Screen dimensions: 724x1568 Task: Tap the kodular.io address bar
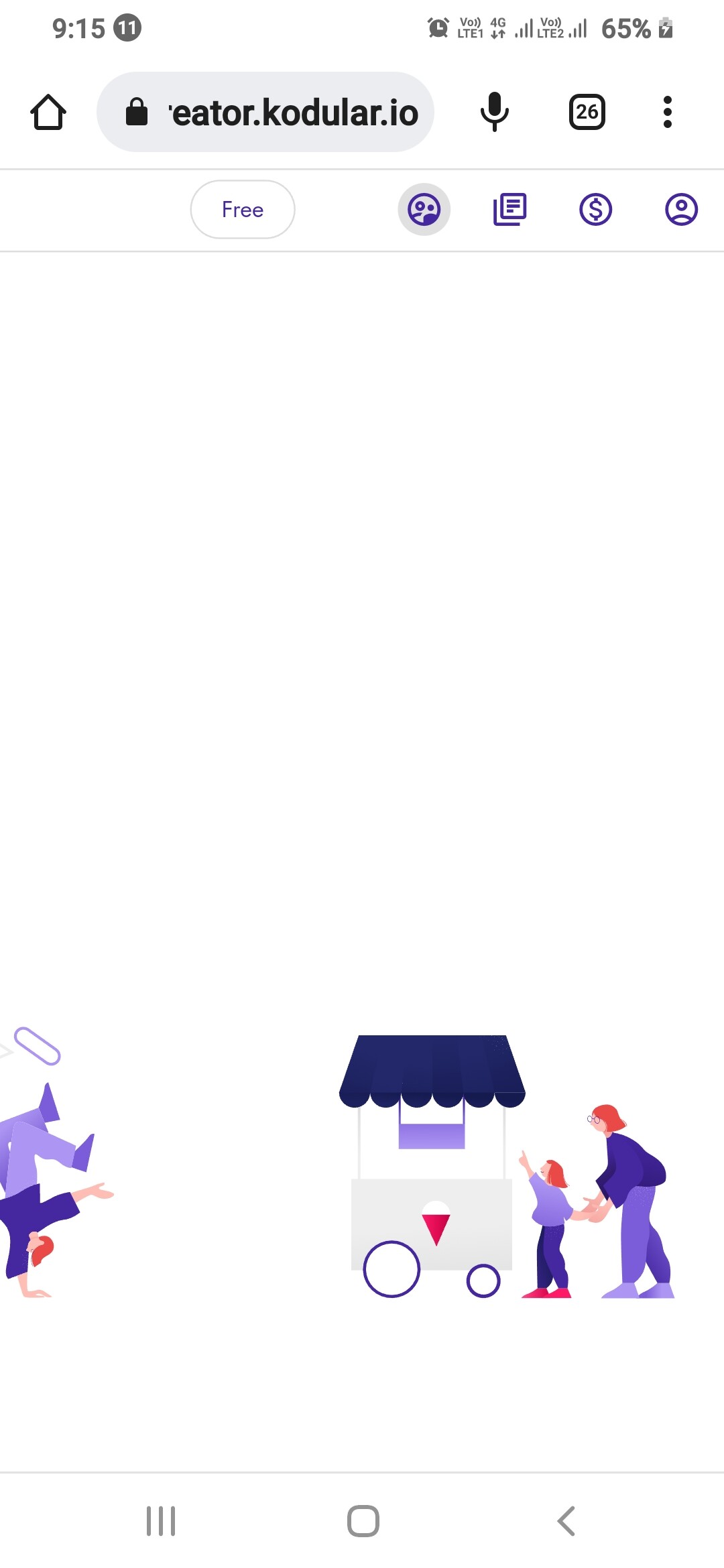tap(265, 112)
